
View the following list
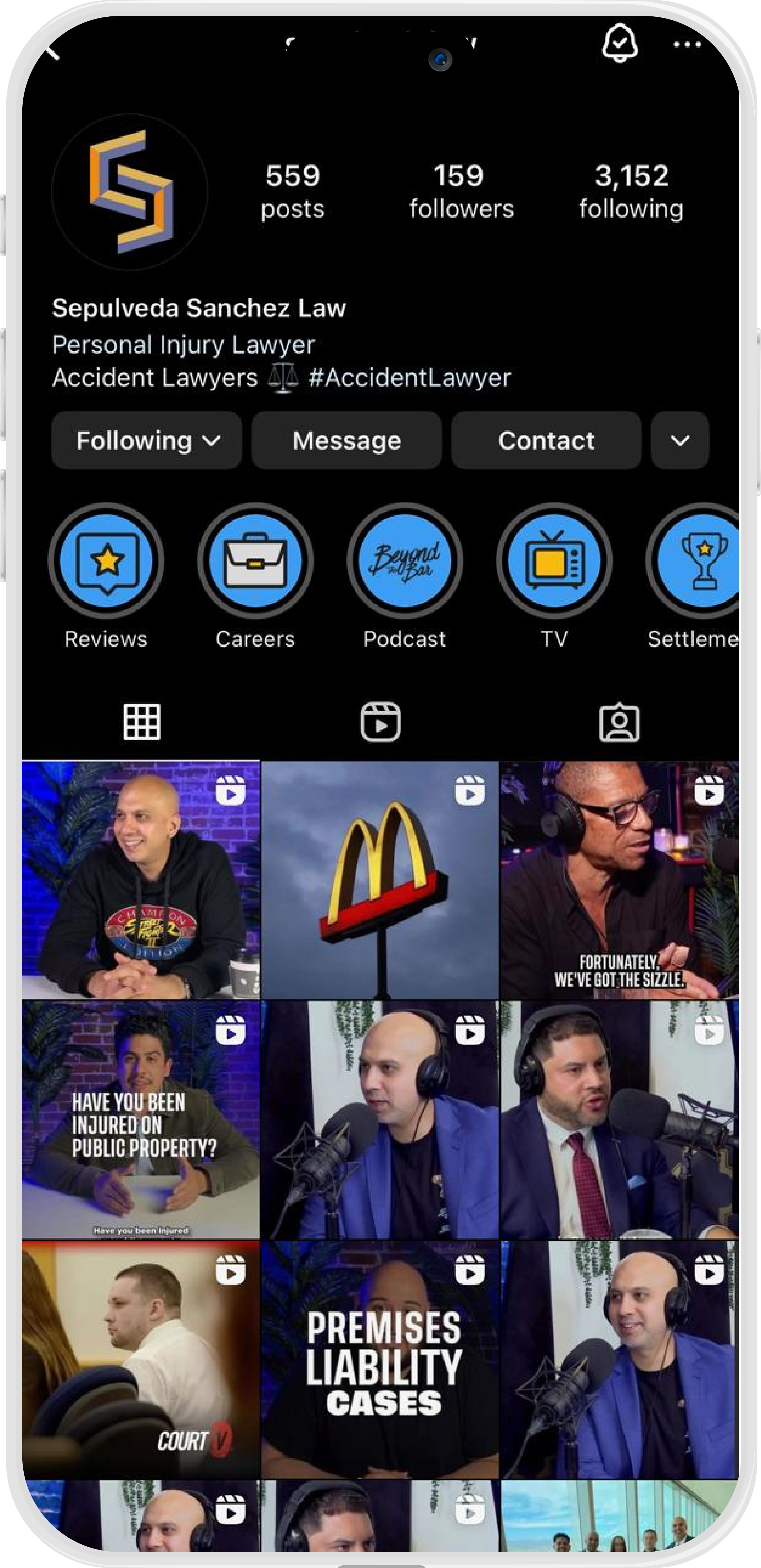tap(631, 191)
